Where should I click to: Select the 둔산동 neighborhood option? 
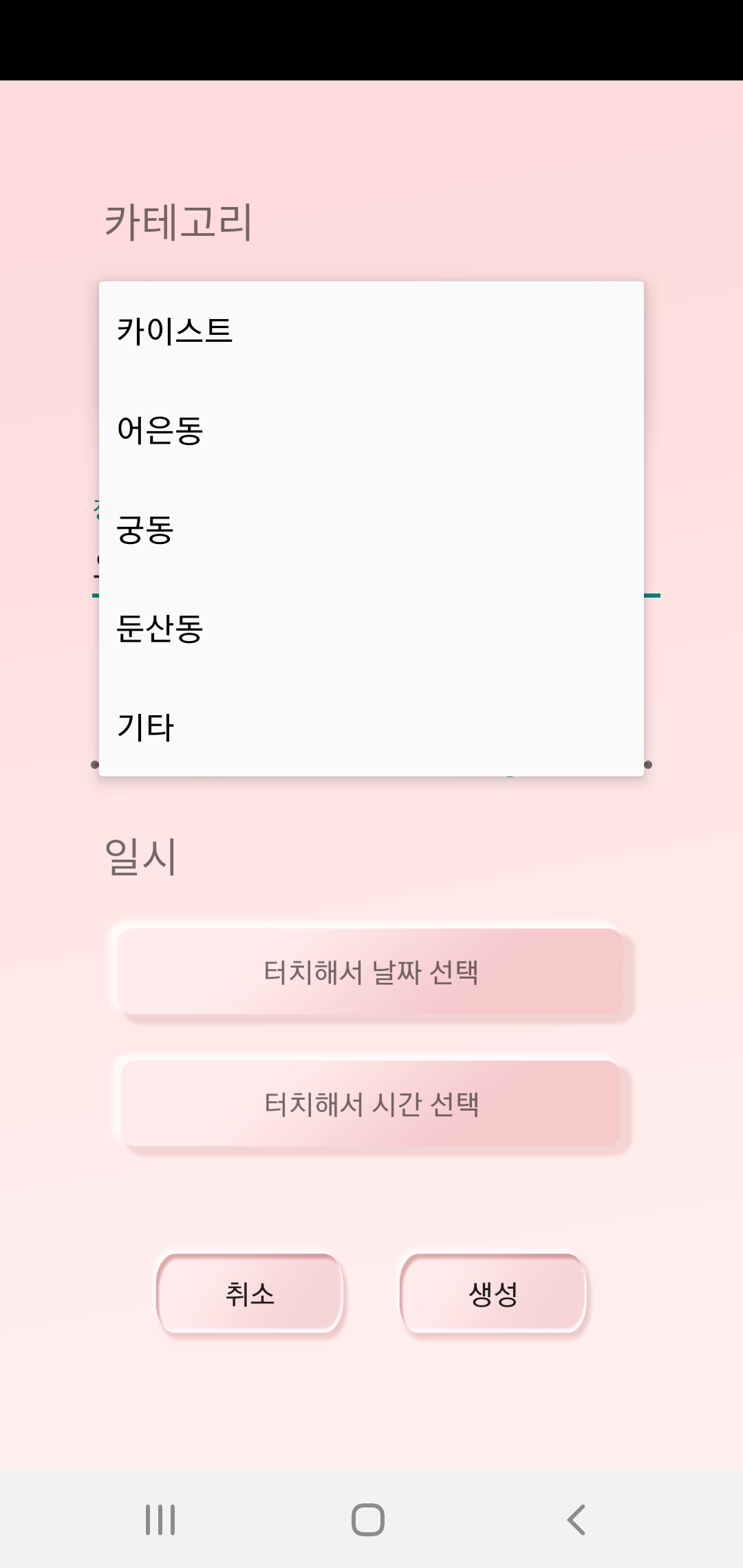coord(162,627)
